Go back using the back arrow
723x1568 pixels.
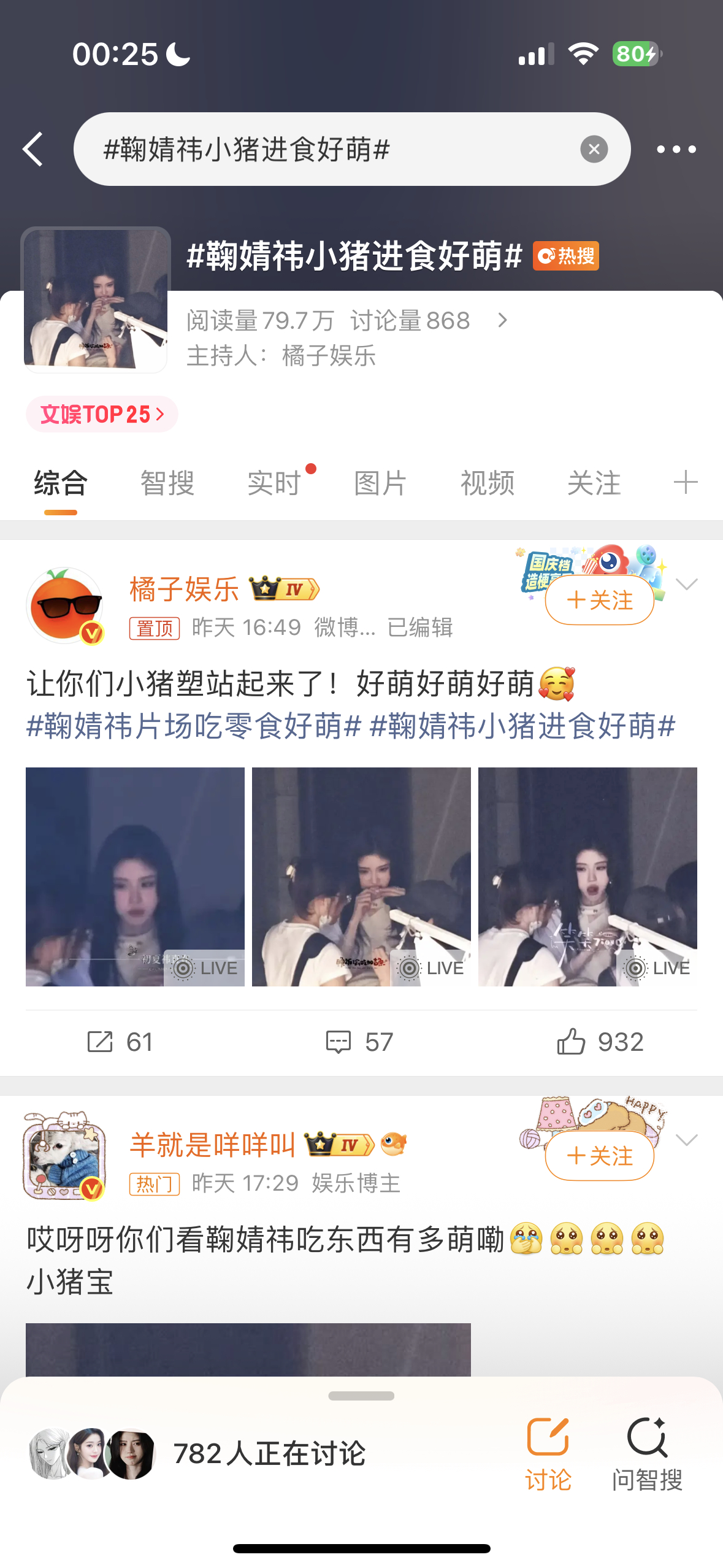click(x=33, y=149)
